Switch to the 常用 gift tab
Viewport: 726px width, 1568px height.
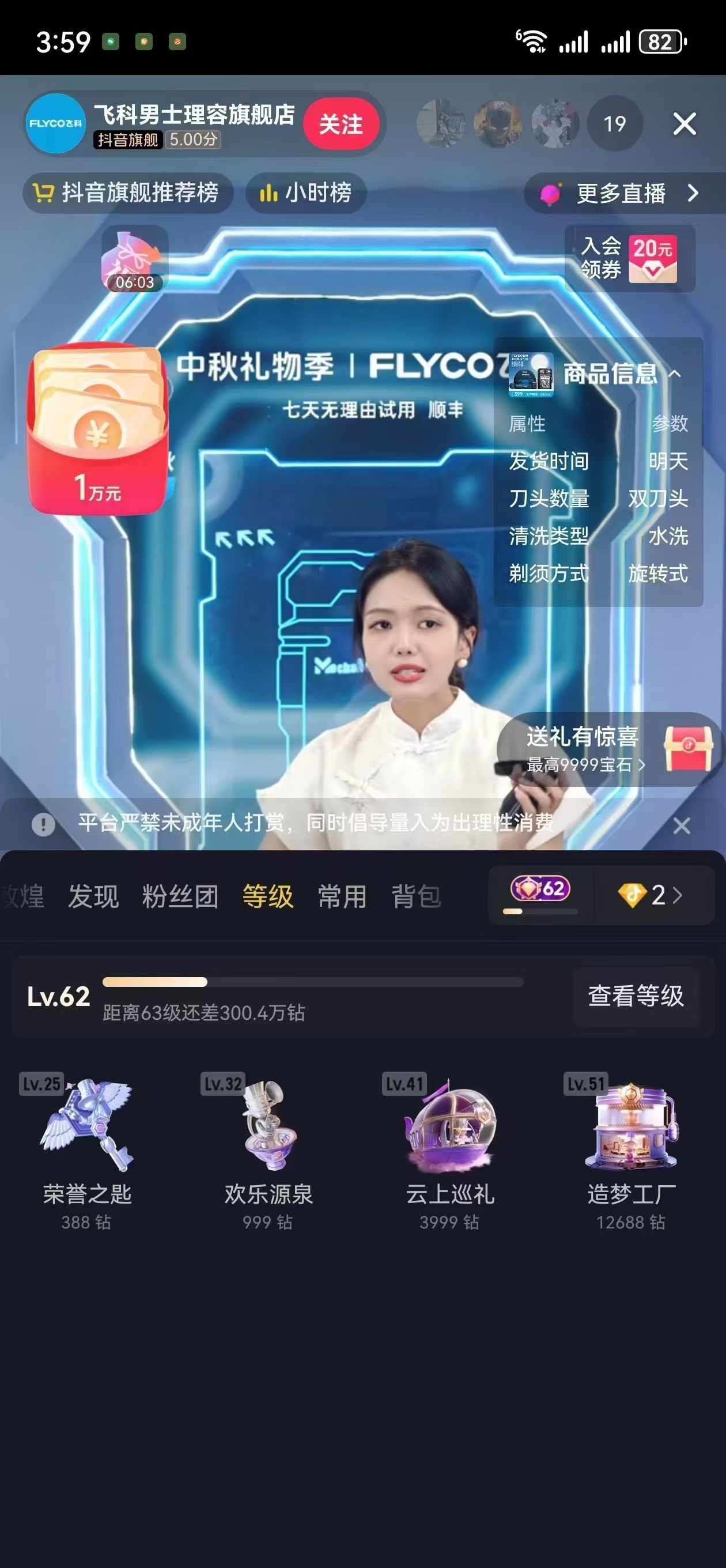(342, 896)
